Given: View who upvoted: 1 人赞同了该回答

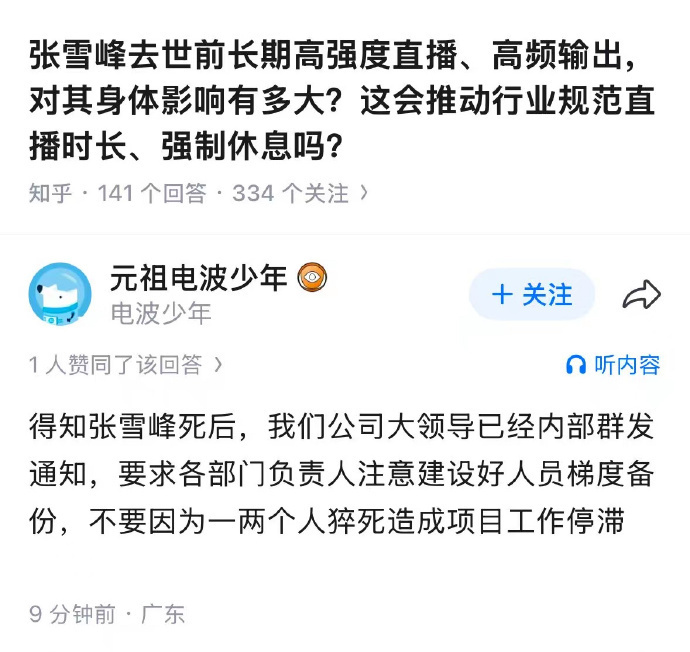Looking at the screenshot, I should [126, 365].
